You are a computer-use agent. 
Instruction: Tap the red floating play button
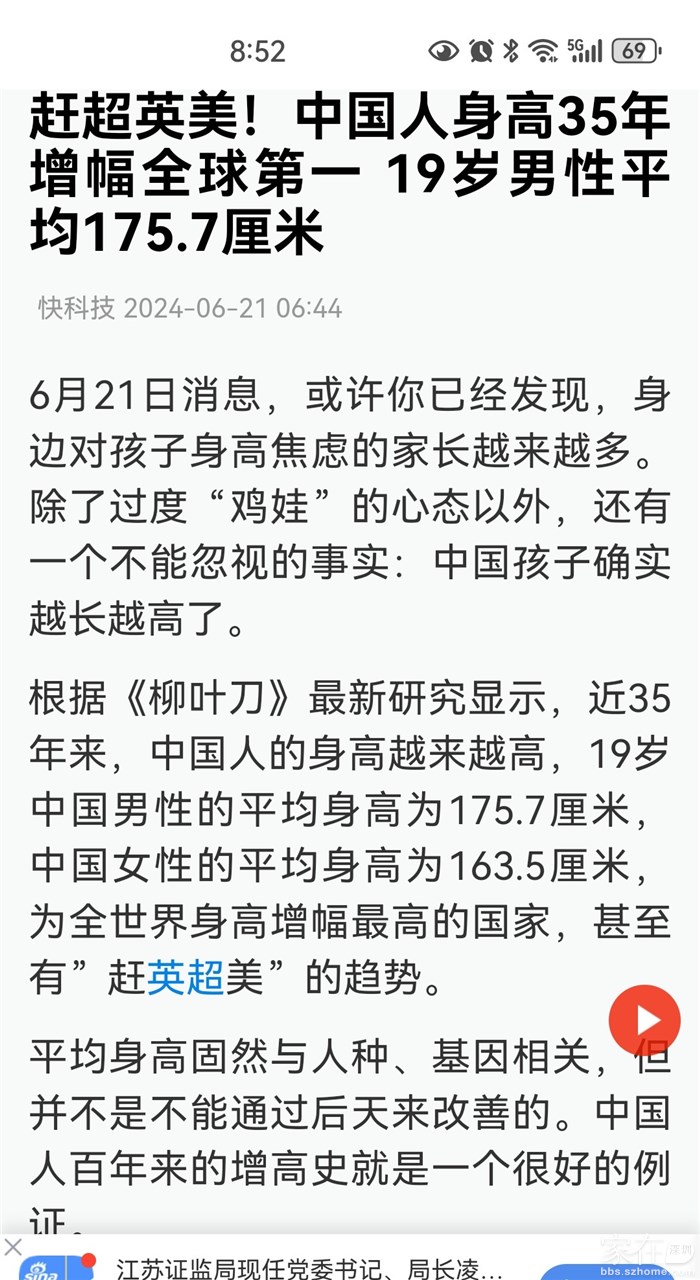644,1019
